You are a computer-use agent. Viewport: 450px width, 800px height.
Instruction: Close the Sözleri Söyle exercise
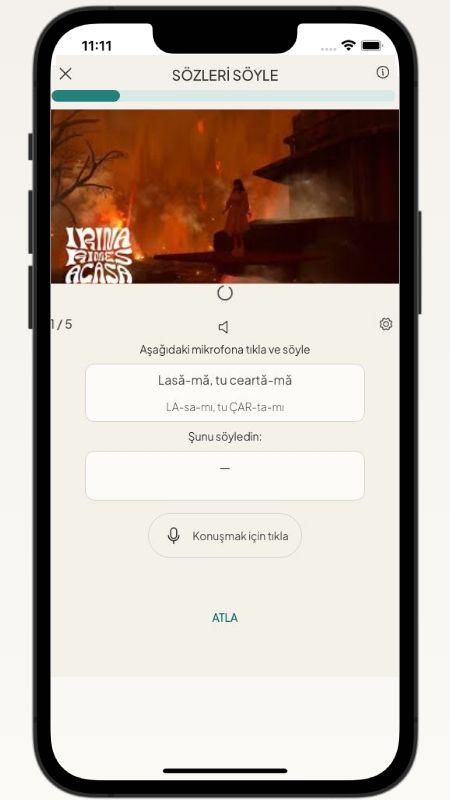pyautogui.click(x=65, y=74)
